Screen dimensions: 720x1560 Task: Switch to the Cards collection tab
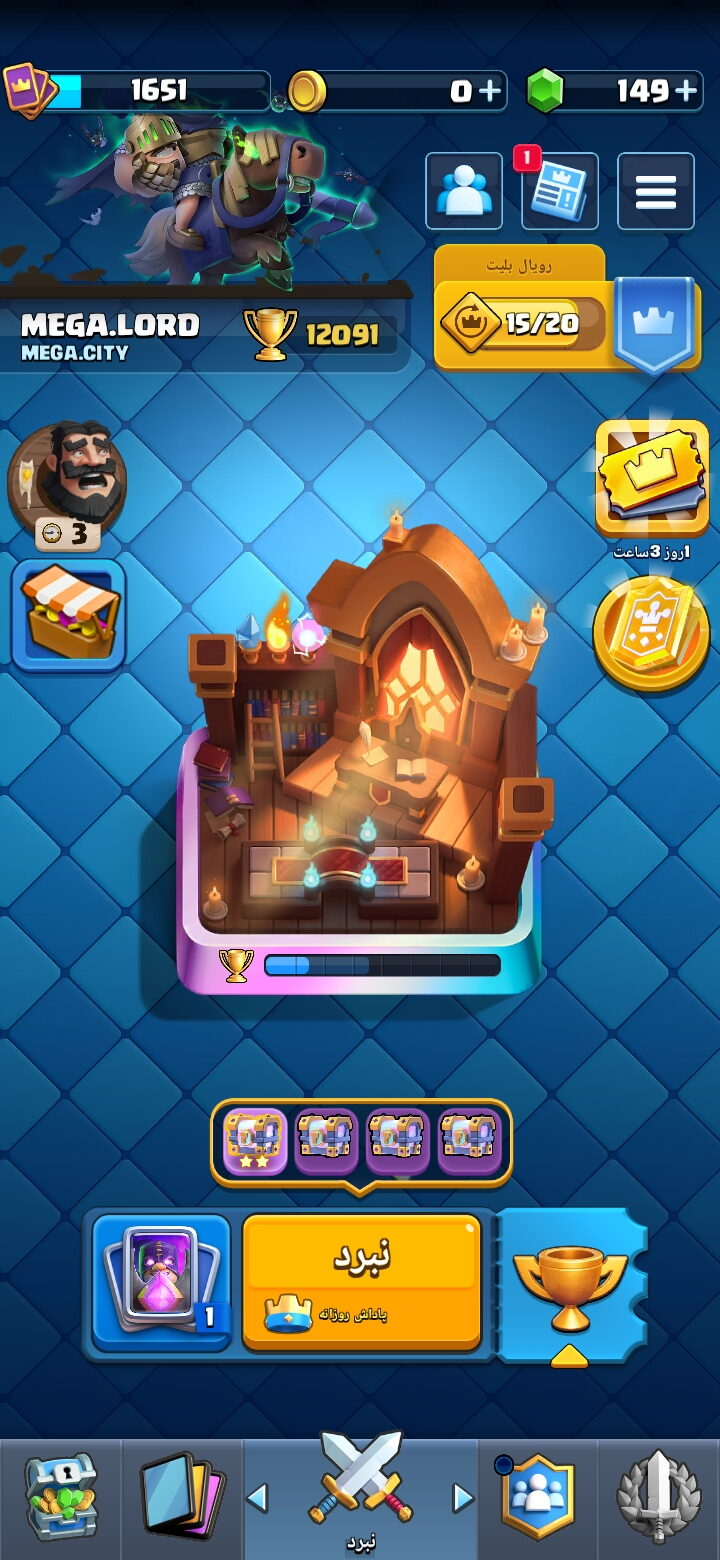[x=182, y=1498]
